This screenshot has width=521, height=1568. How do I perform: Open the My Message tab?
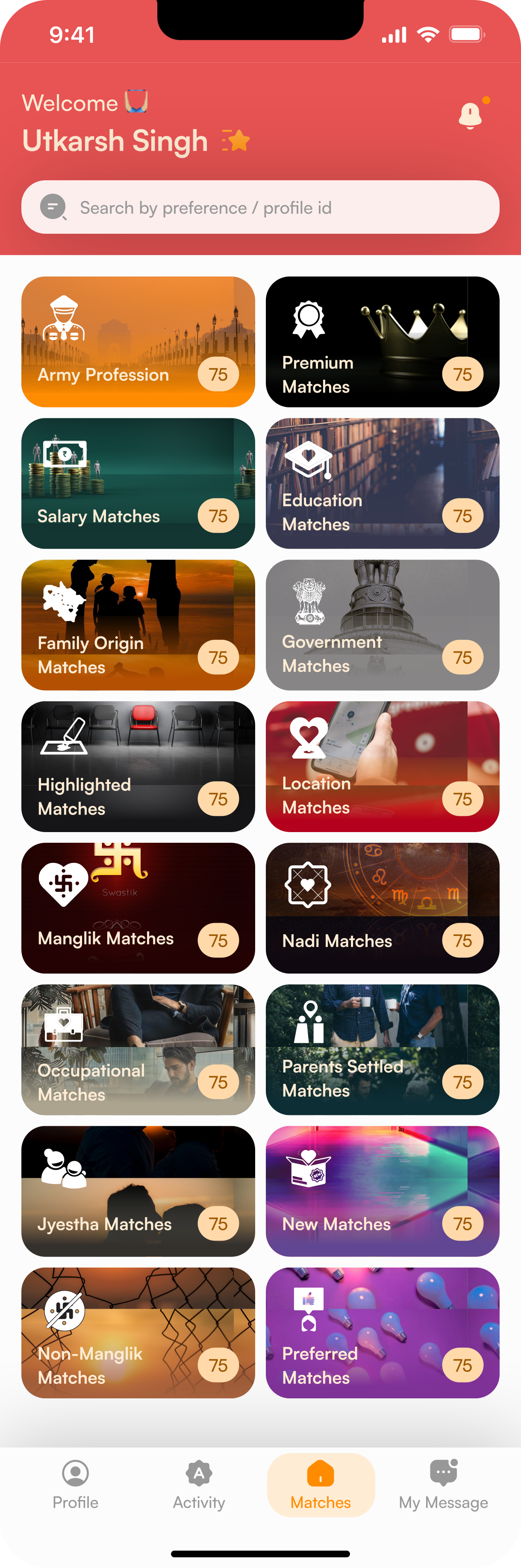pyautogui.click(x=443, y=1485)
